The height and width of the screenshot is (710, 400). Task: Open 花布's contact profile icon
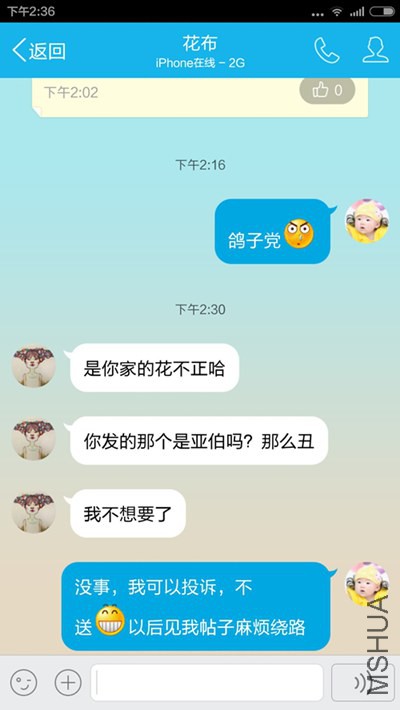(376, 50)
